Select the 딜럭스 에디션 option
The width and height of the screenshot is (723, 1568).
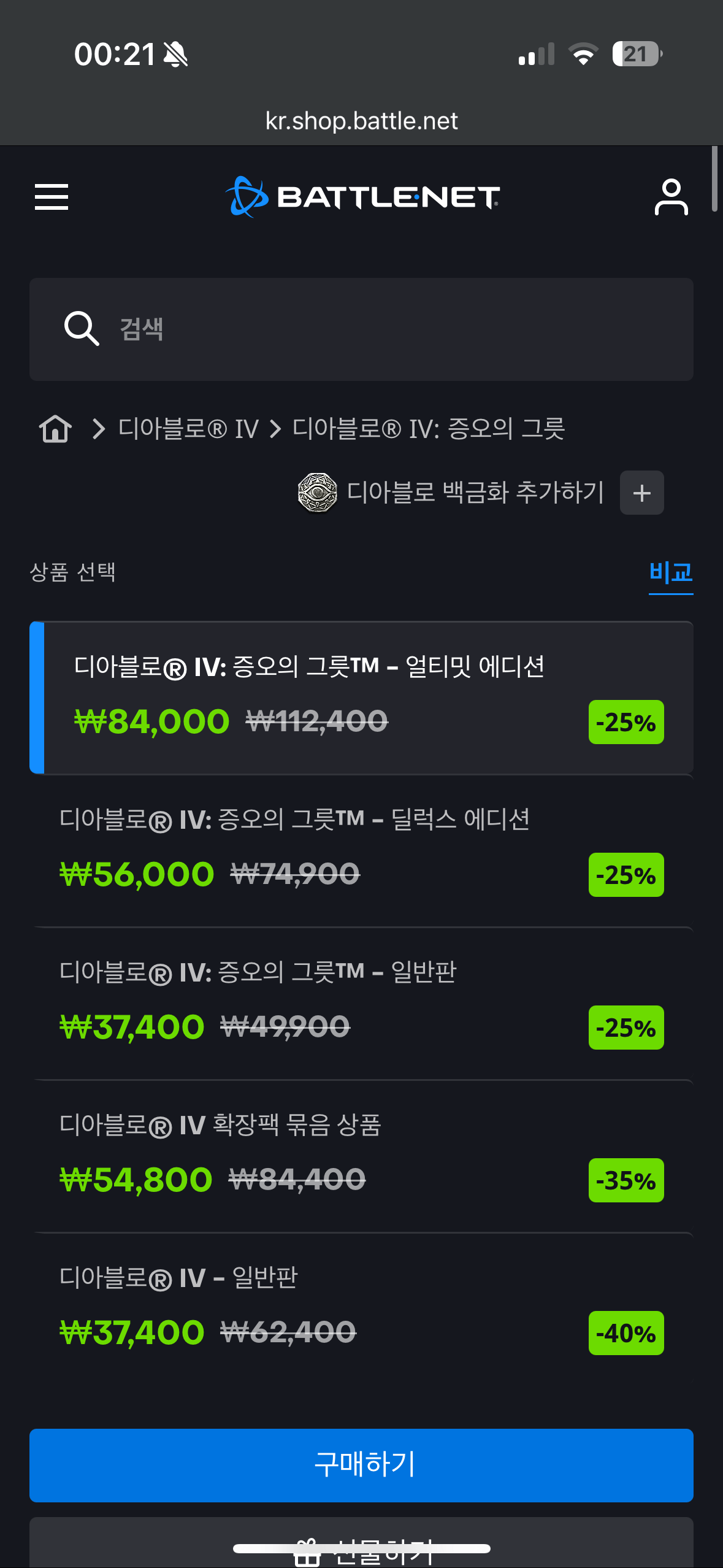pyautogui.click(x=361, y=851)
